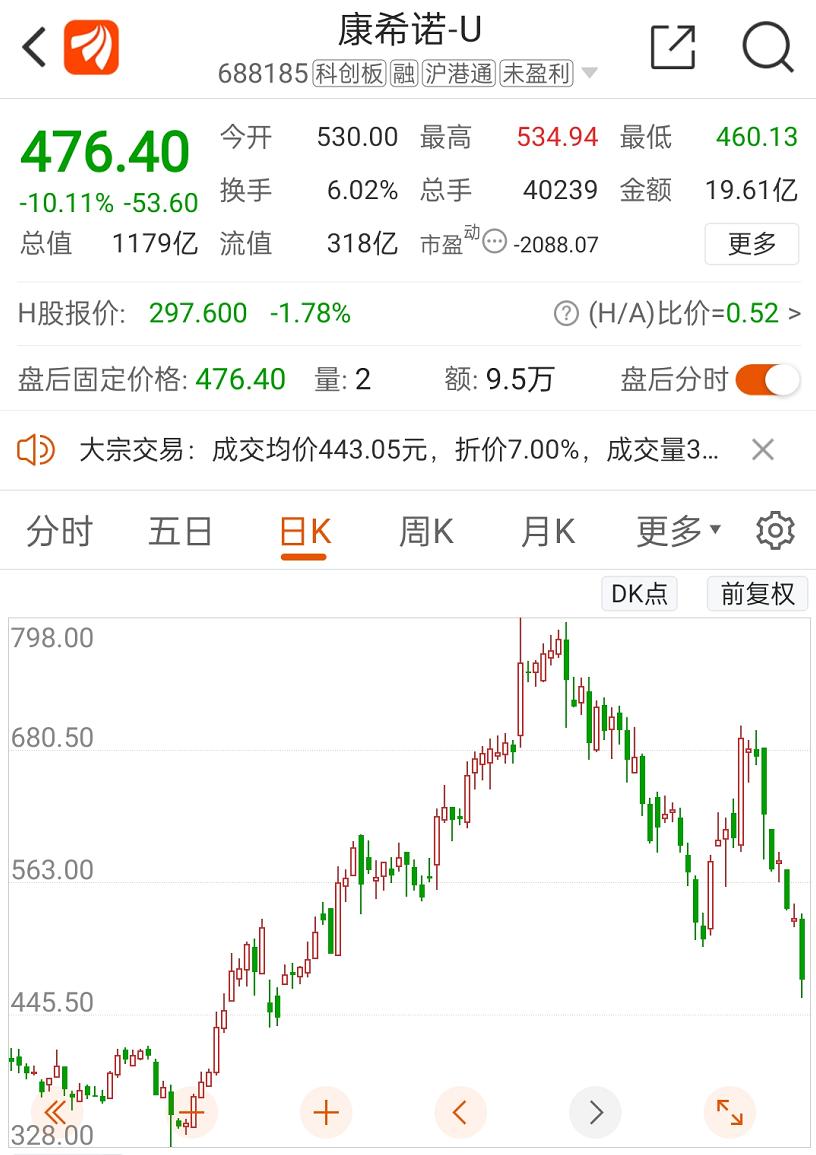Open the search magnifier
816x1155 pixels.
767,47
